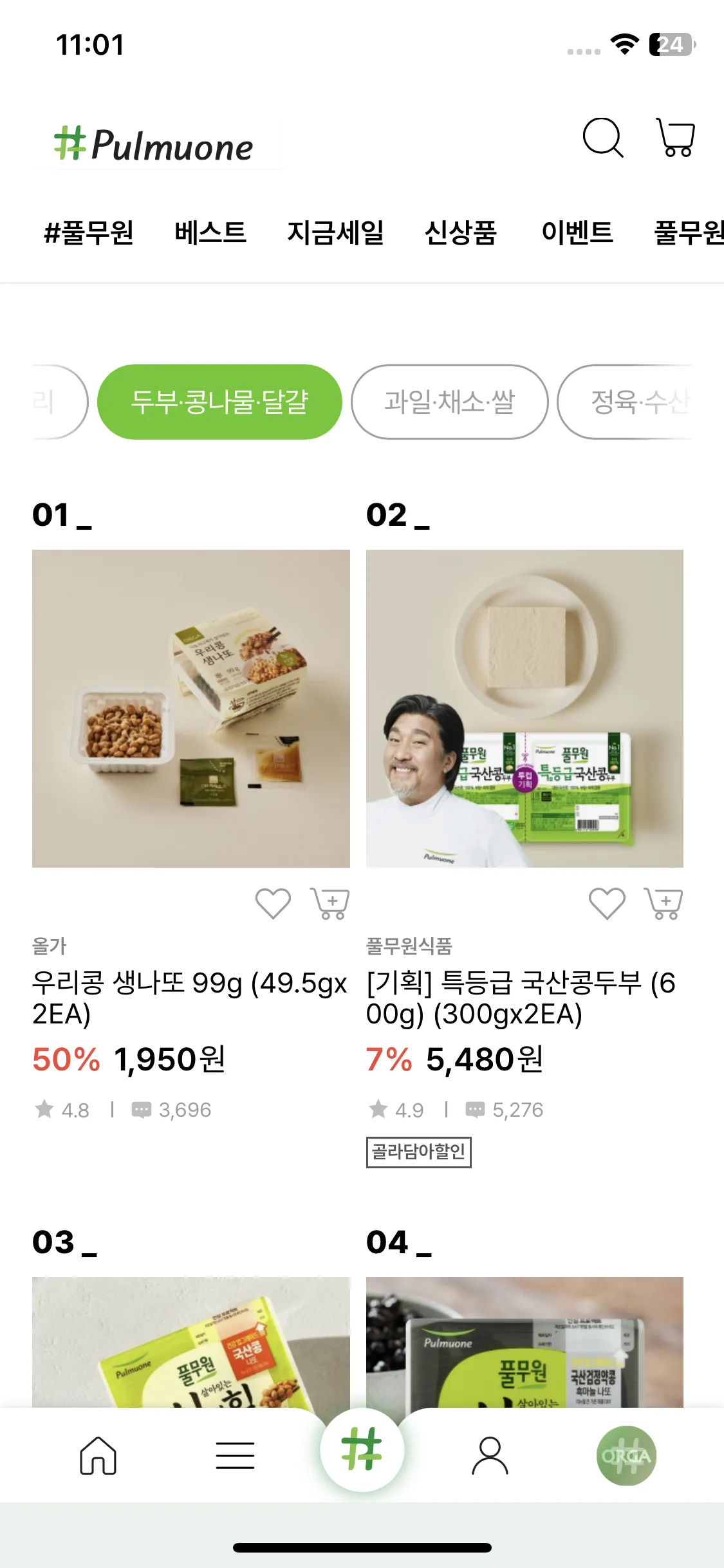Open the my page profile tab

click(490, 1455)
